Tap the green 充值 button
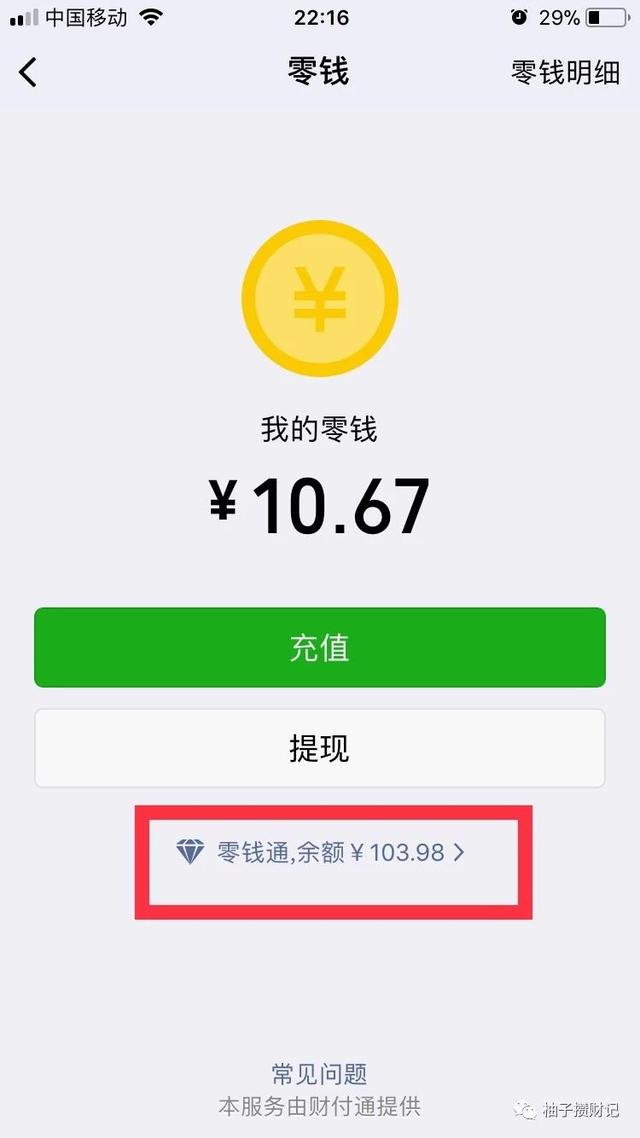 click(x=320, y=647)
